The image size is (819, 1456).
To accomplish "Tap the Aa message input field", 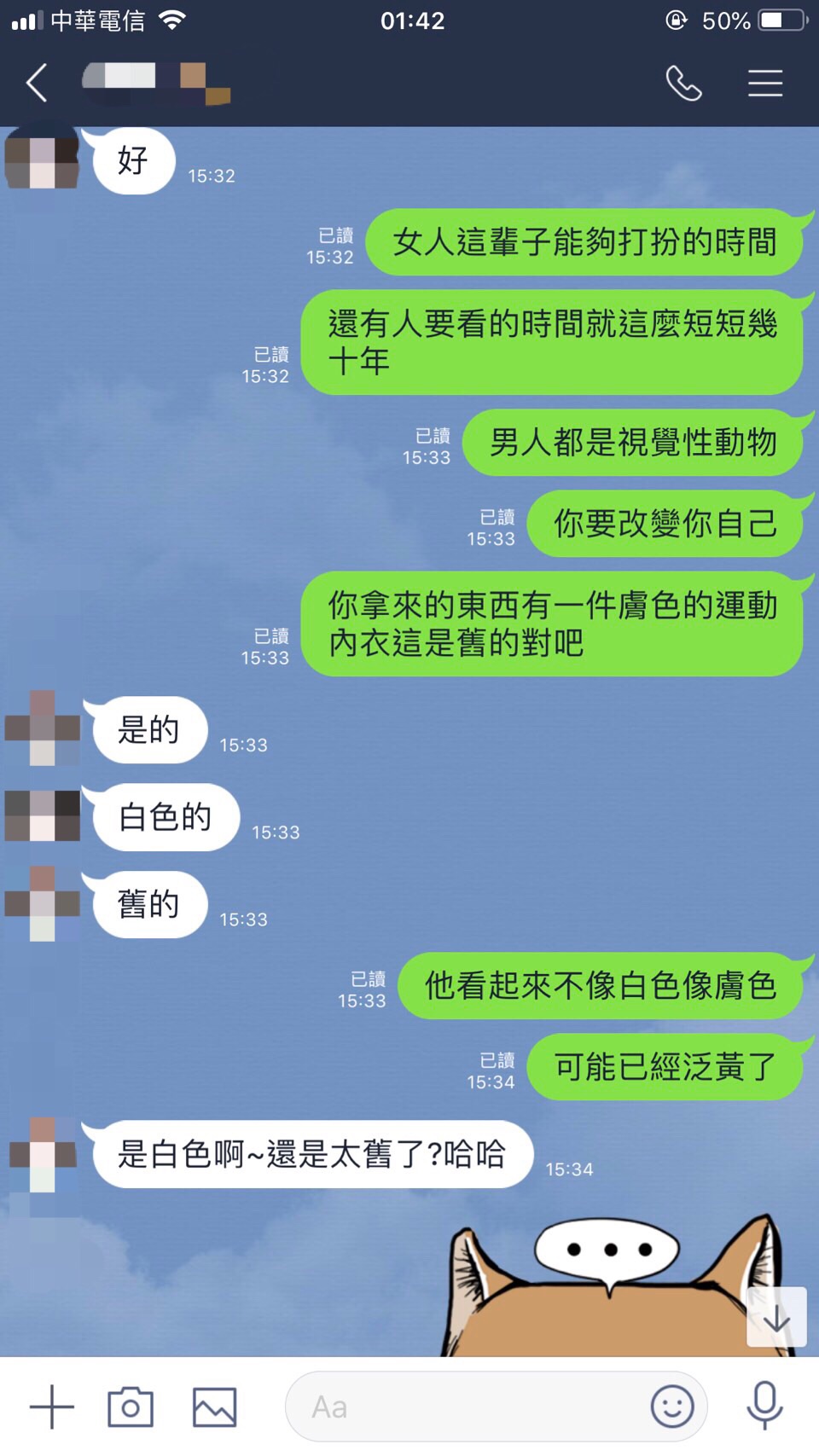I will tap(461, 1407).
